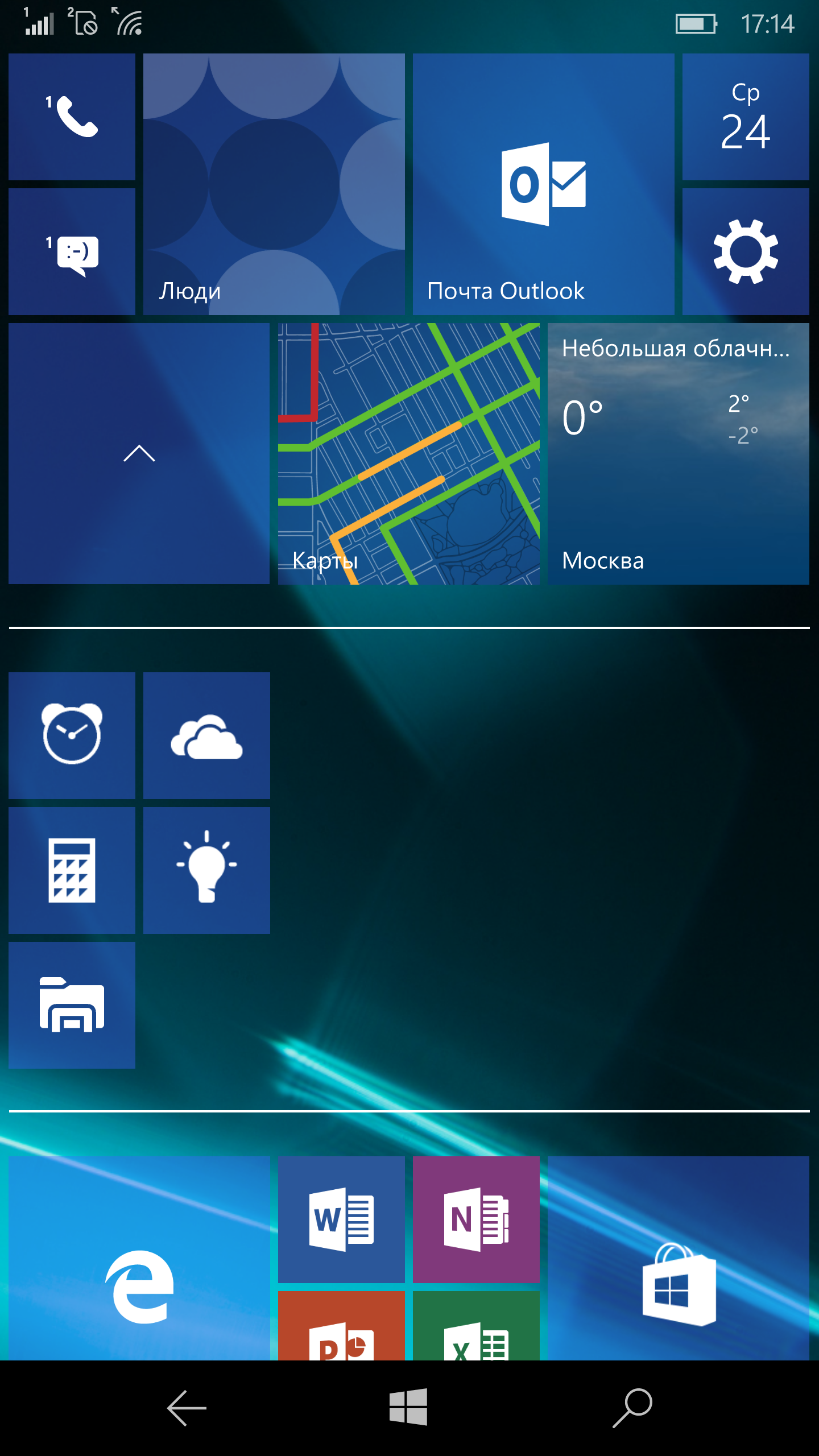Open the calendar tile showing Ср 24
This screenshot has height=1456, width=819.
[745, 117]
